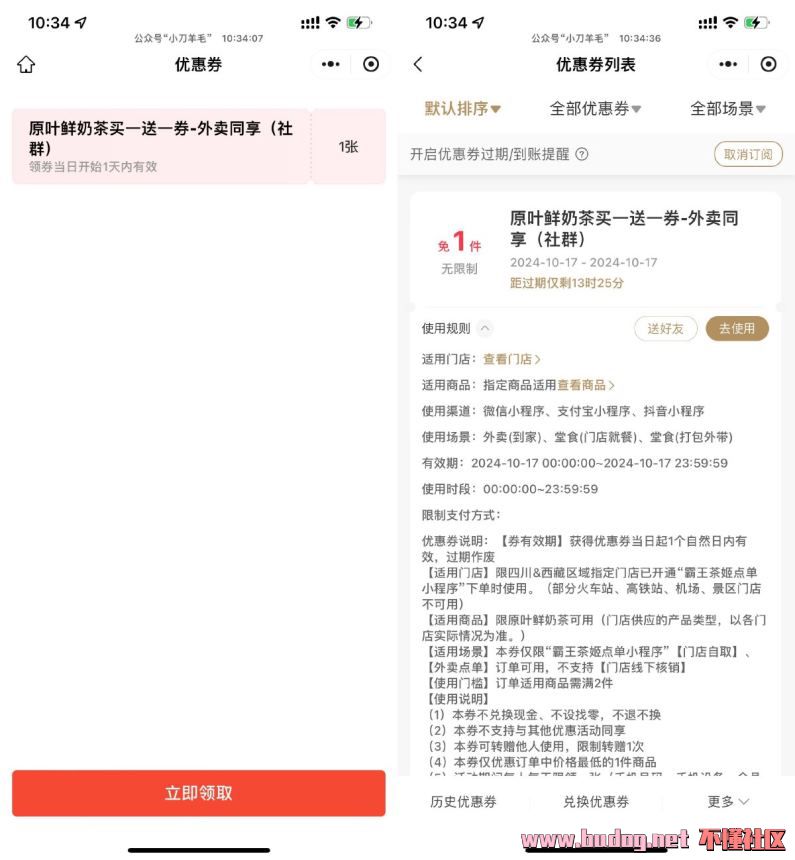The width and height of the screenshot is (795, 860).
Task: Open the 全部场景 filter dropdown
Action: (728, 109)
